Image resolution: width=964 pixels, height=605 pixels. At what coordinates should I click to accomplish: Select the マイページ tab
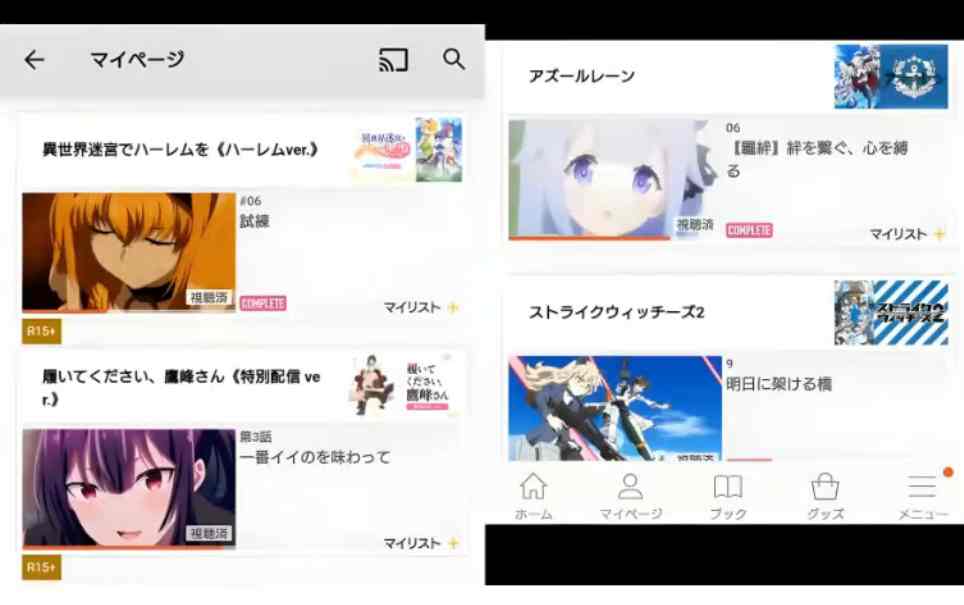(630, 496)
